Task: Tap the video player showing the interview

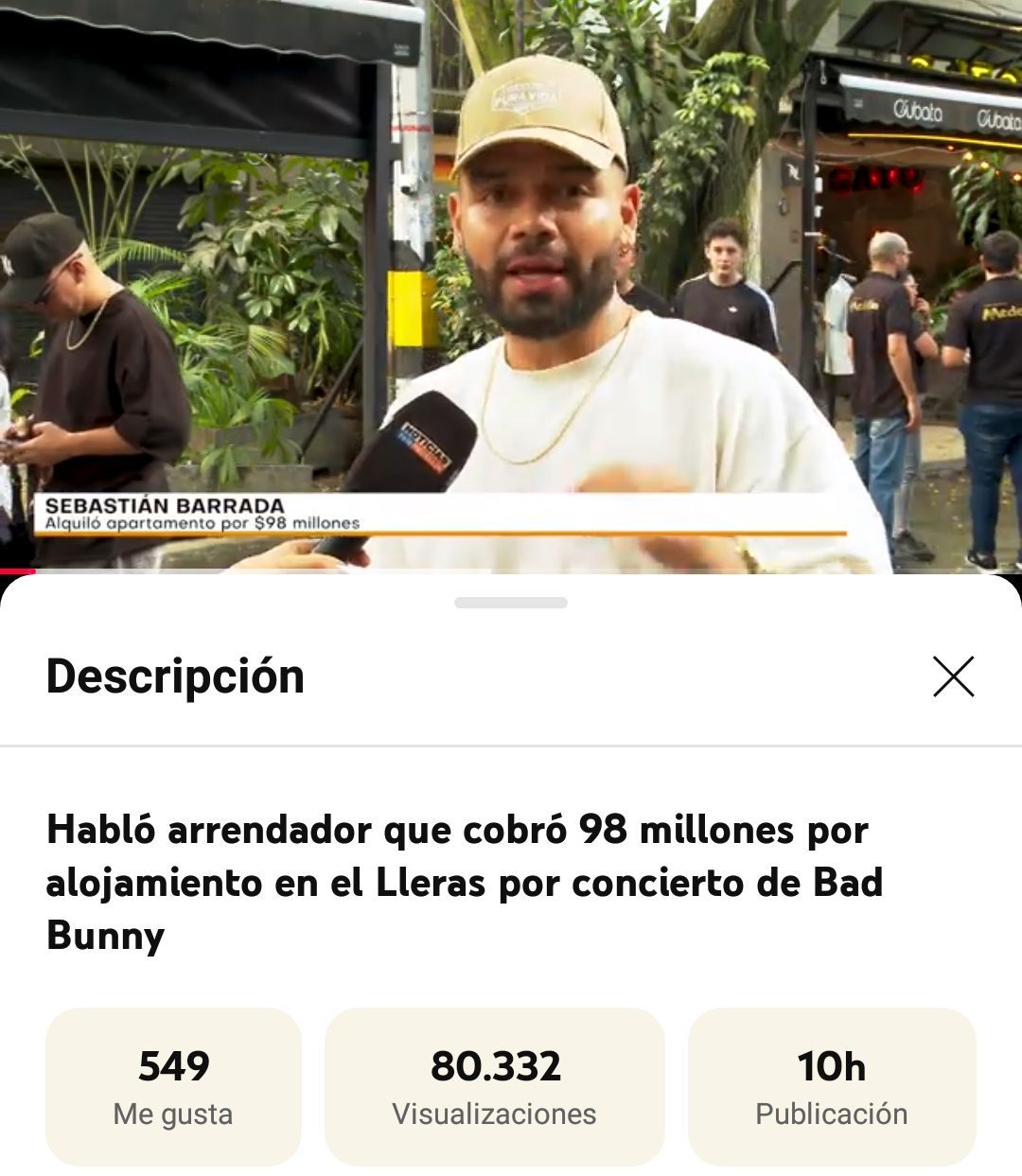Action: 511,284
